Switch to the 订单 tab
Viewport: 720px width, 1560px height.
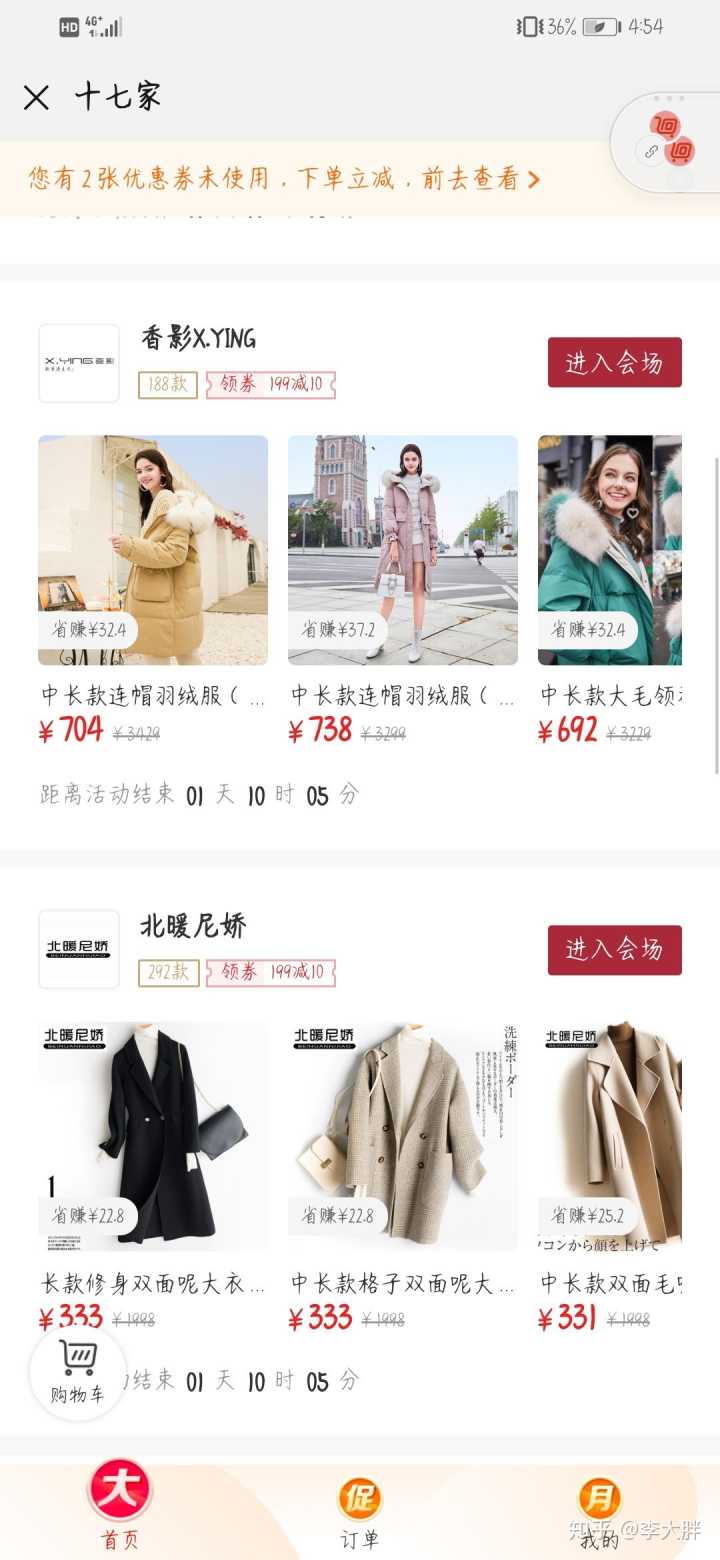point(359,1510)
